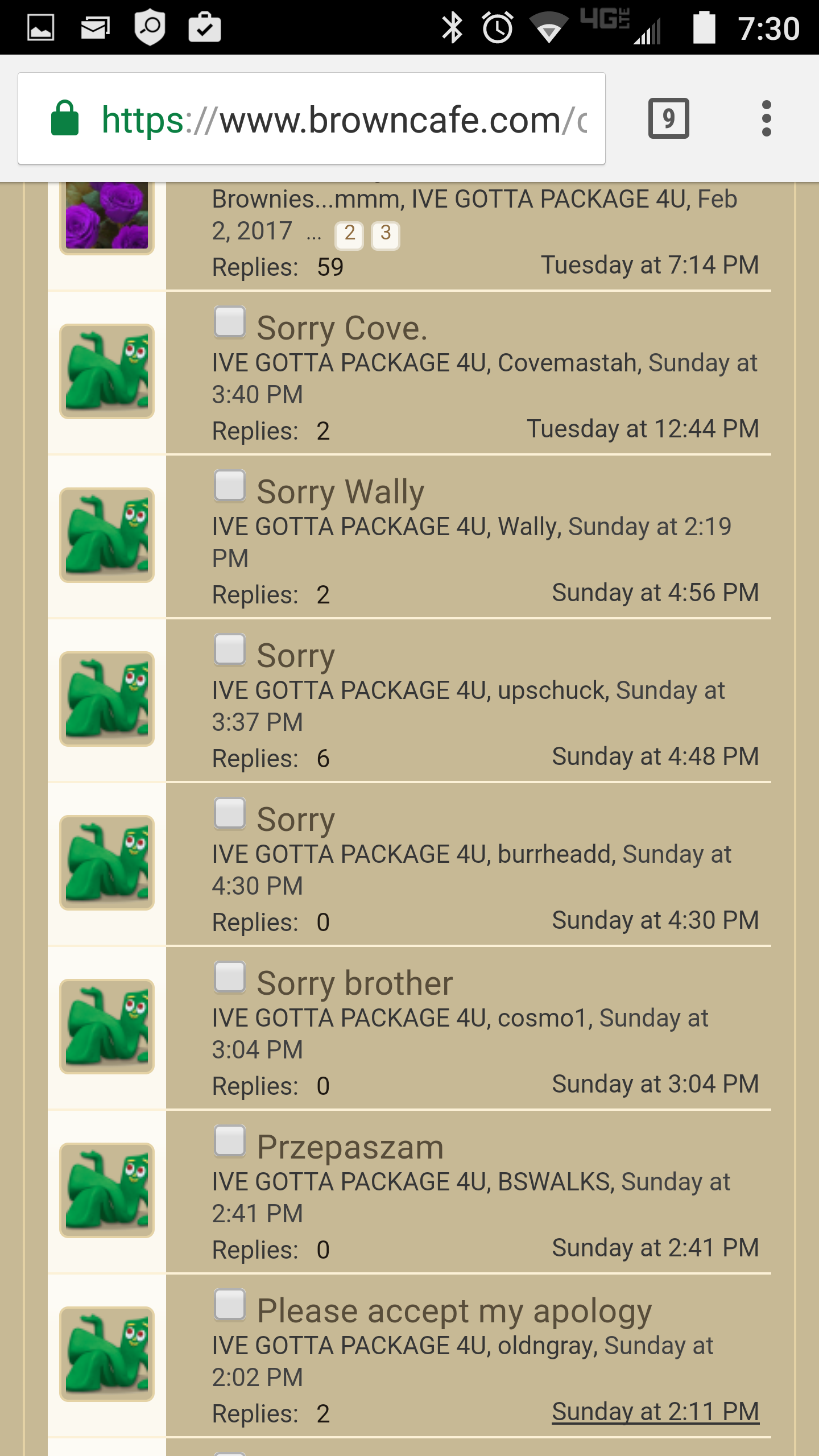The image size is (819, 1456).
Task: Open the browser tab switcher showing 9
Action: tap(668, 118)
